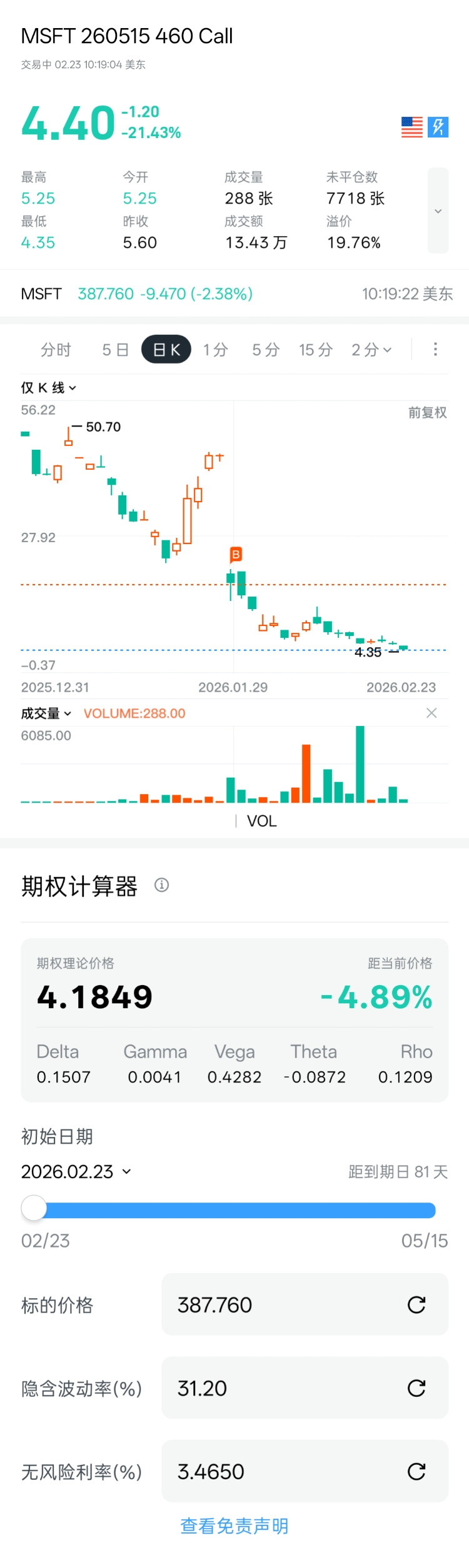
Task: Expand the quote details chevron
Action: tap(438, 211)
